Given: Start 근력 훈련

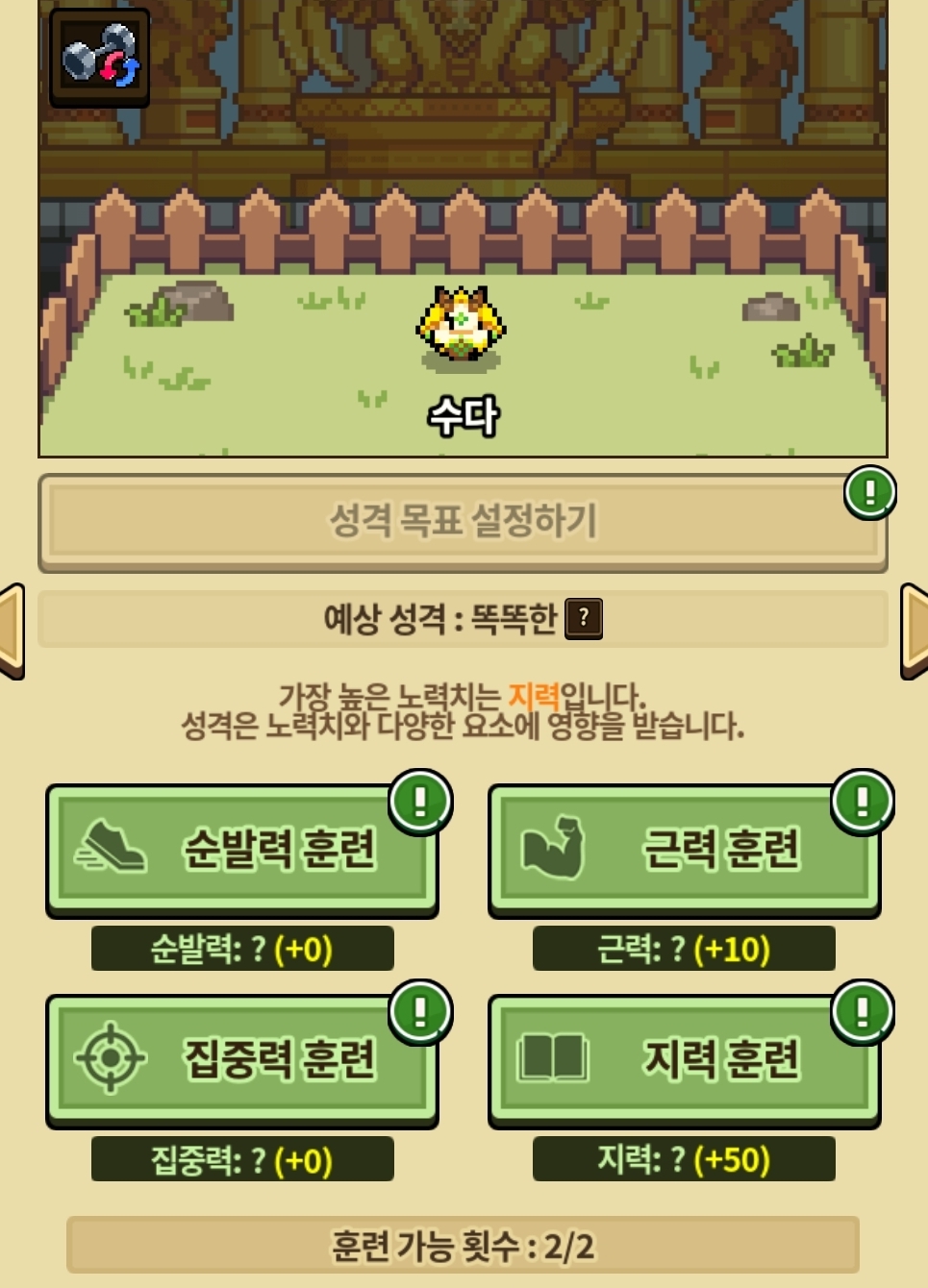Looking at the screenshot, I should pyautogui.click(x=685, y=849).
